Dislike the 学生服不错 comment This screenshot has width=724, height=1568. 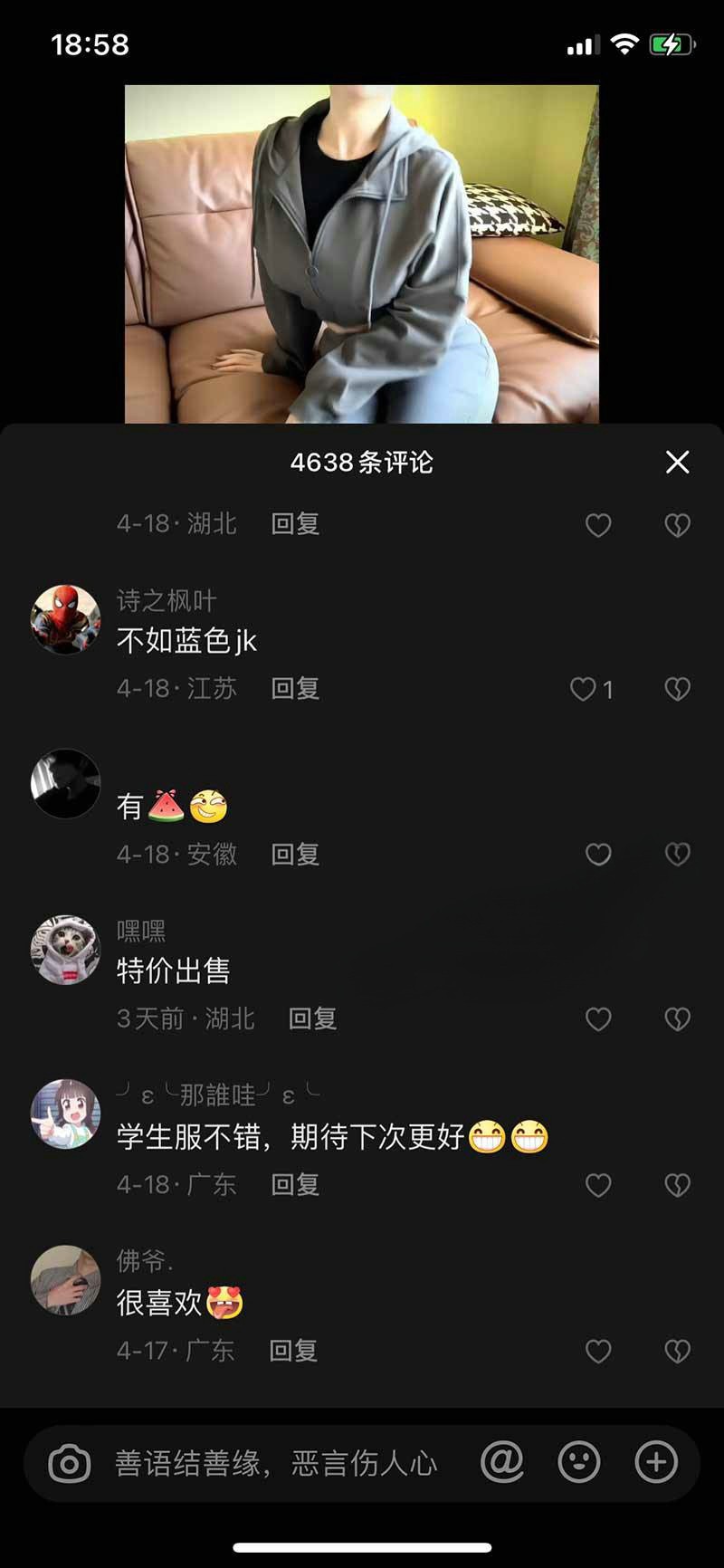coord(677,1185)
